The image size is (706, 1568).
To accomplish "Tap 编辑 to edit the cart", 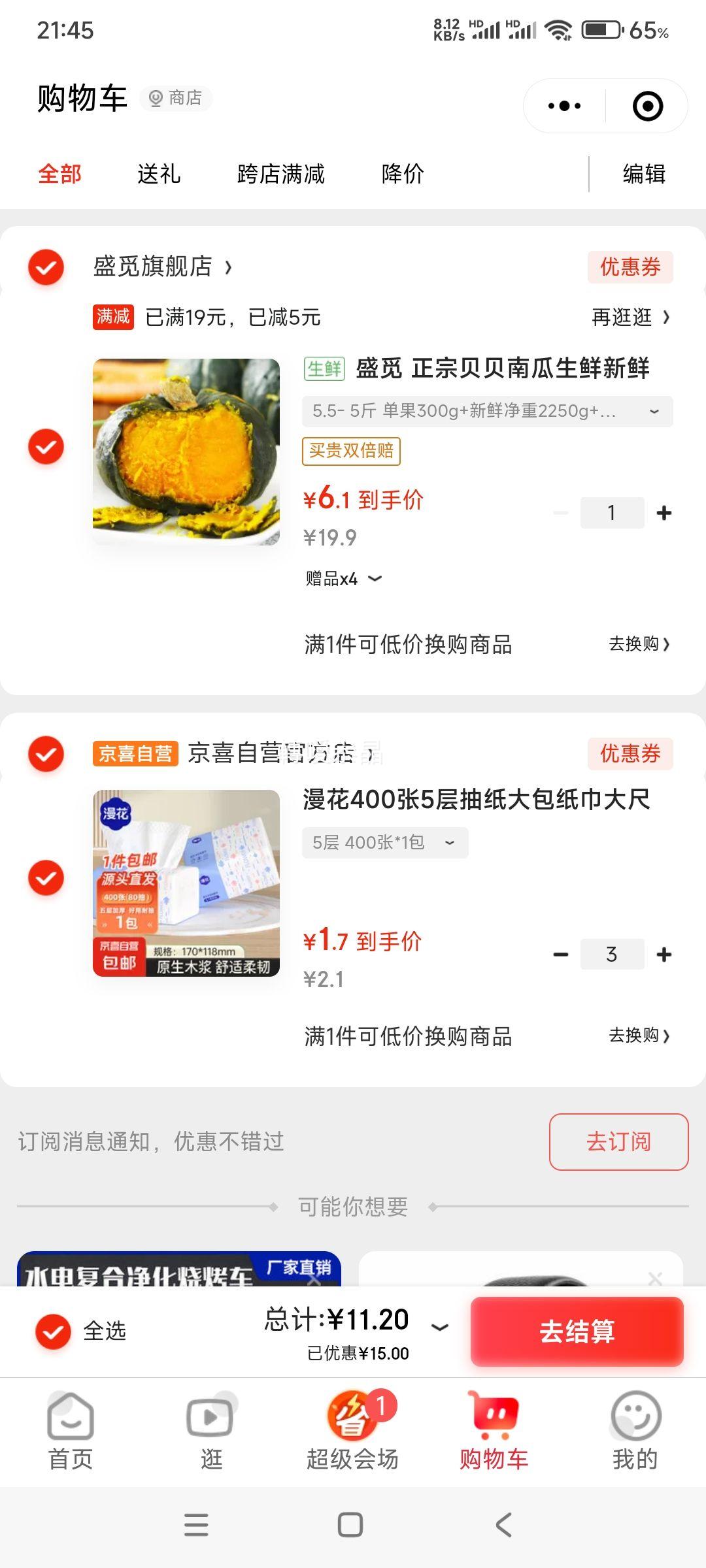I will point(644,174).
